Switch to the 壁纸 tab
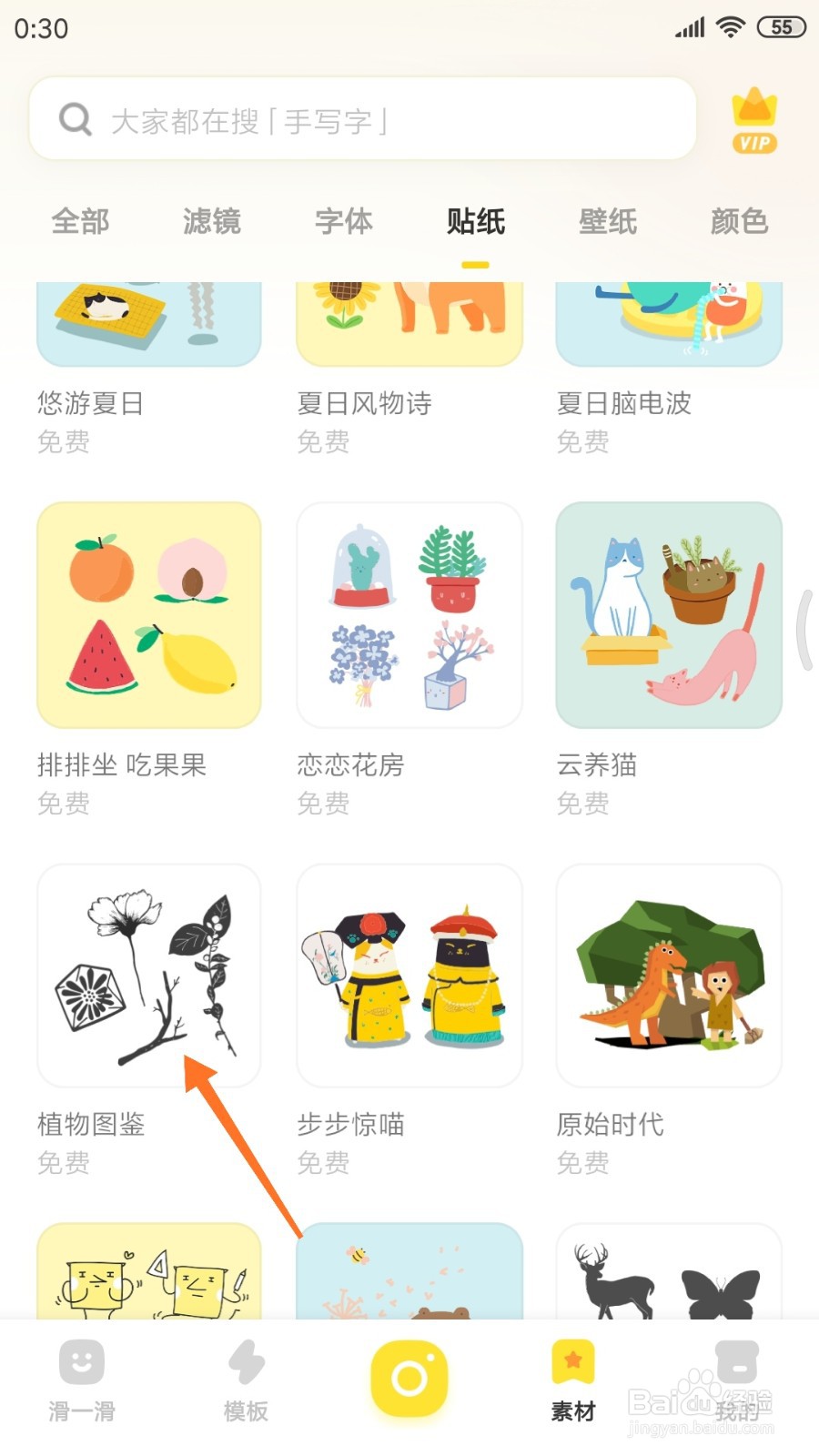Screen dimensions: 819x1456 coord(607,221)
